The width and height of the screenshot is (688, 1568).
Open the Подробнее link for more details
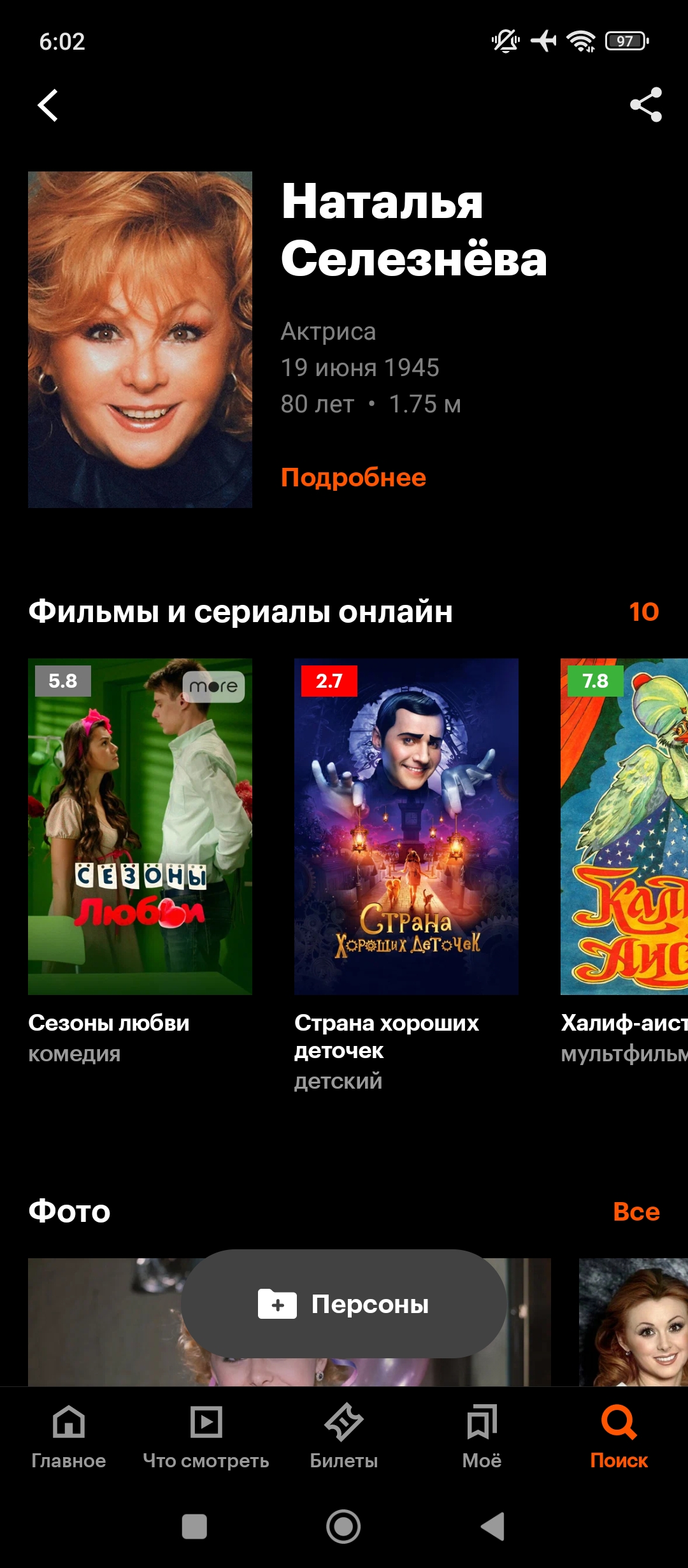click(x=354, y=477)
